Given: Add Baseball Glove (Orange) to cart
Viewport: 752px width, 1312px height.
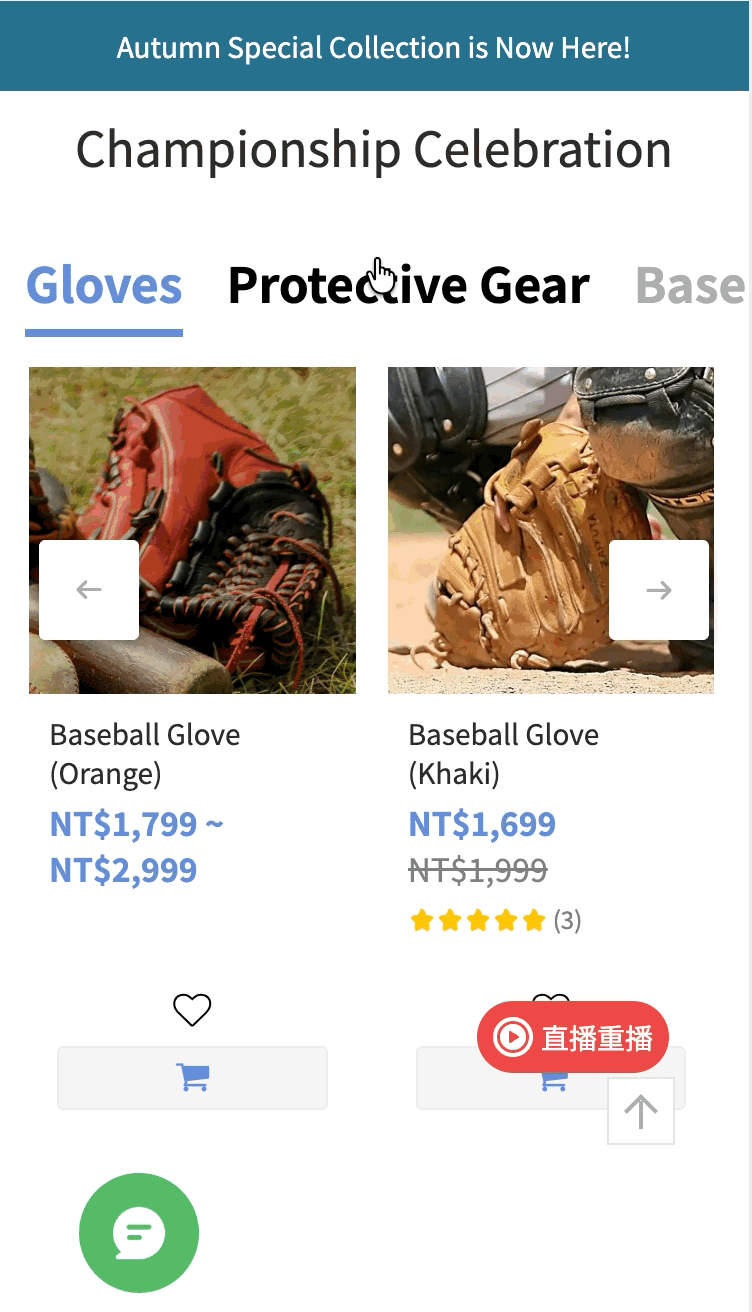Looking at the screenshot, I should 192,1078.
